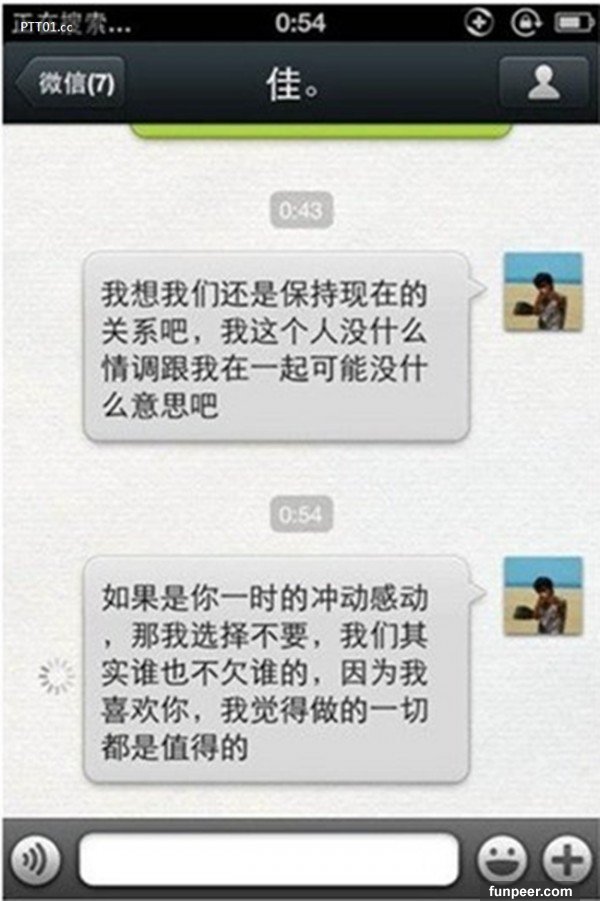
Task: Open the emoji picker
Action: tap(502, 860)
